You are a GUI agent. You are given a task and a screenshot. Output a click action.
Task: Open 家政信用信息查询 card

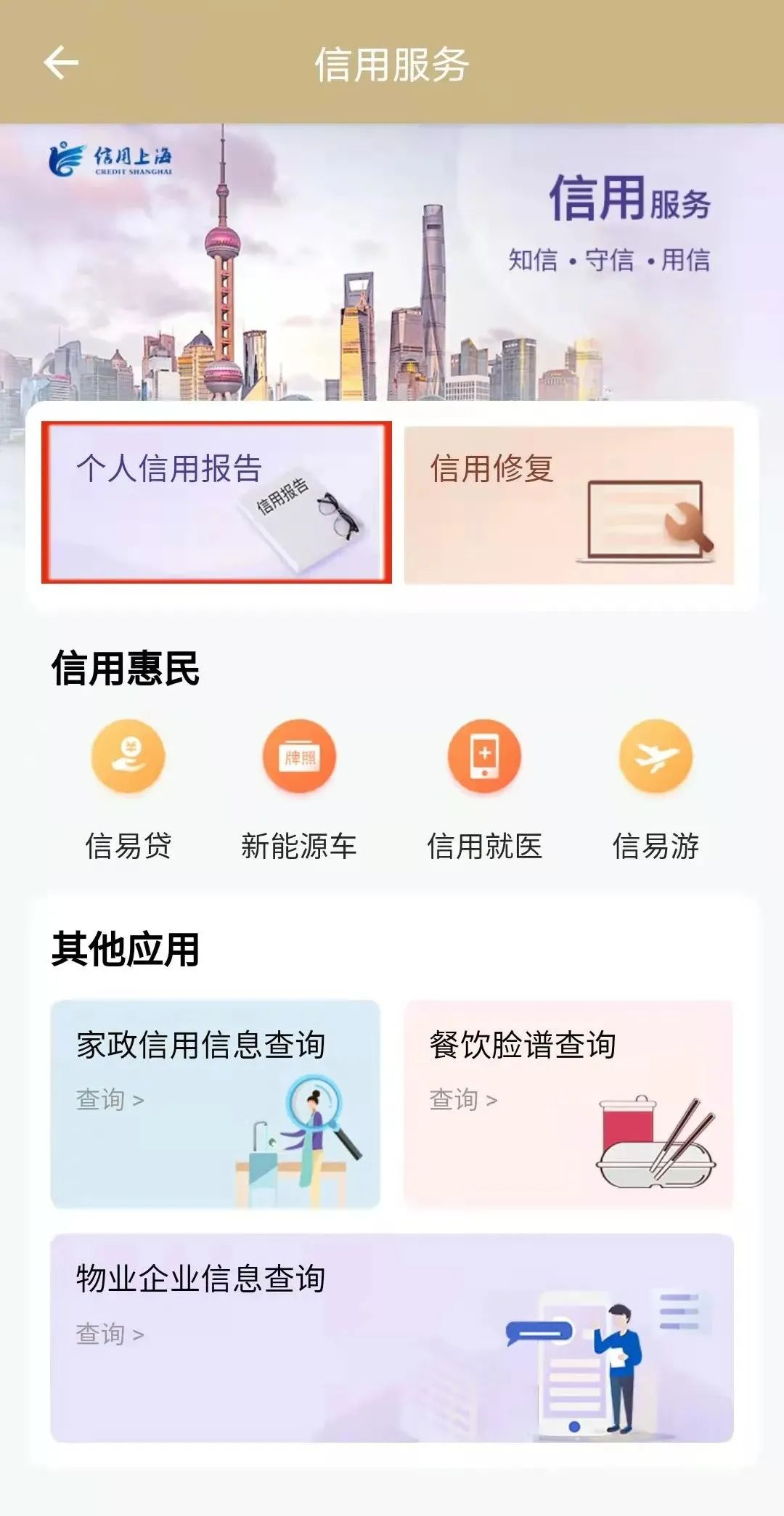[x=216, y=1104]
